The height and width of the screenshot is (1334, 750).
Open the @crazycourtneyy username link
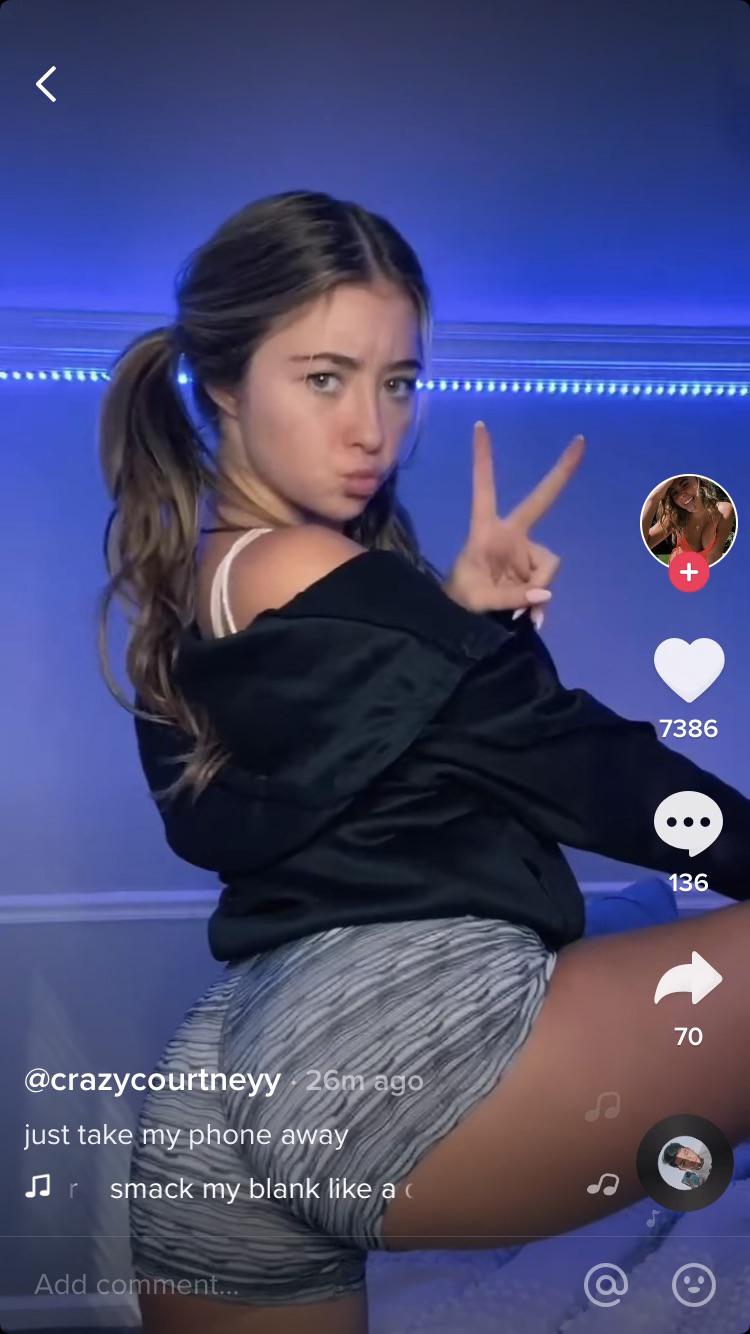pos(152,1081)
